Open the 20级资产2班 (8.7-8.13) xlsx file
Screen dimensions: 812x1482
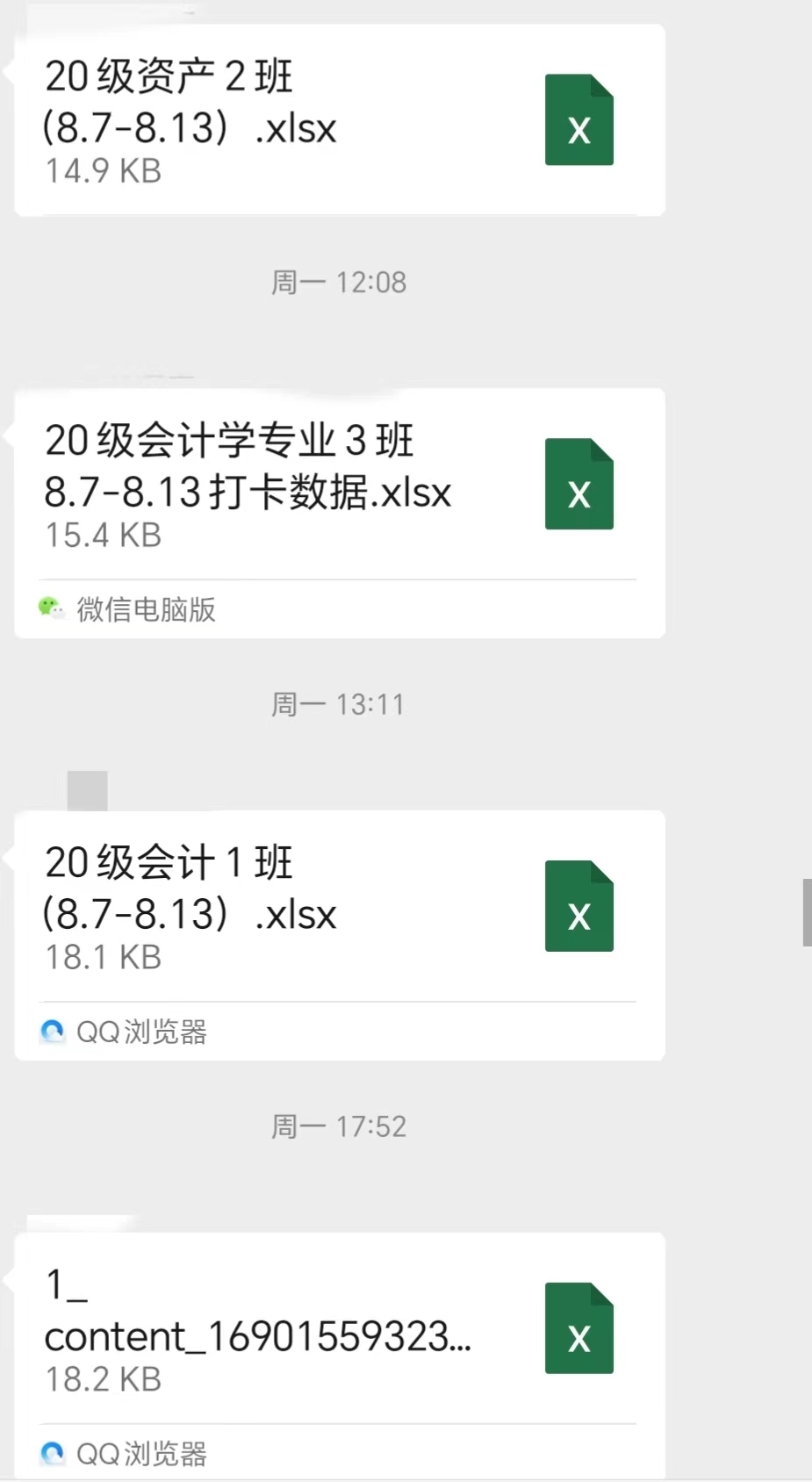tap(340, 120)
